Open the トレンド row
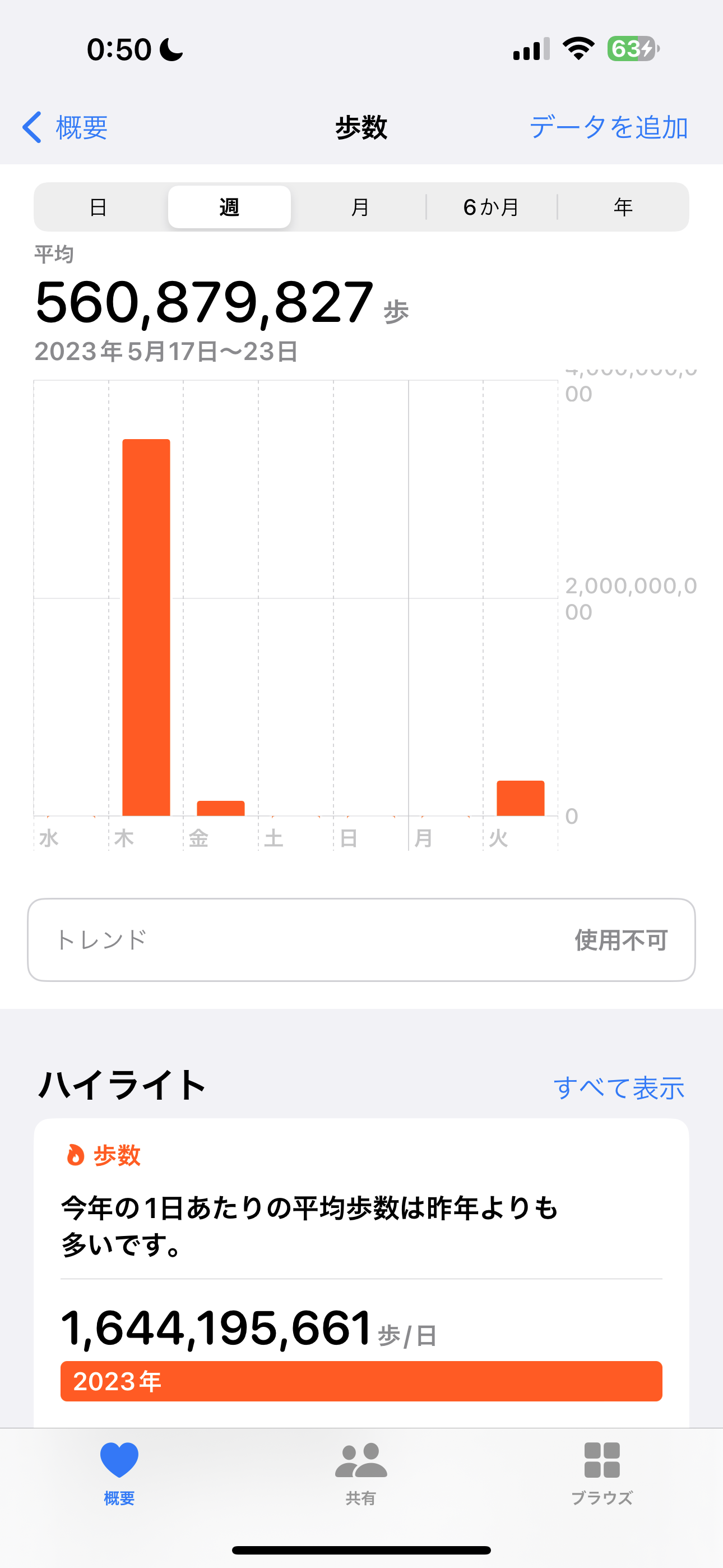 tap(361, 939)
